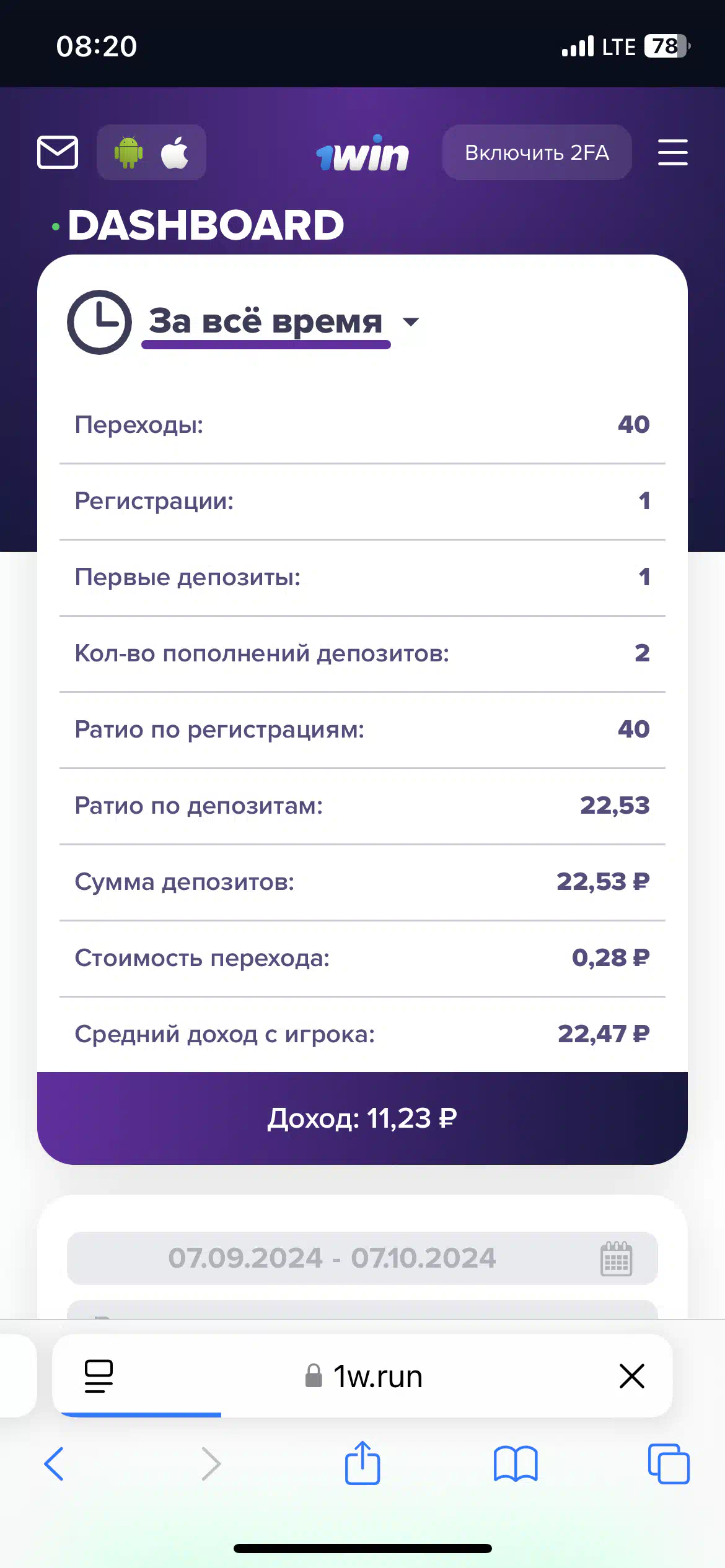Tap the Android app download icon

128,152
